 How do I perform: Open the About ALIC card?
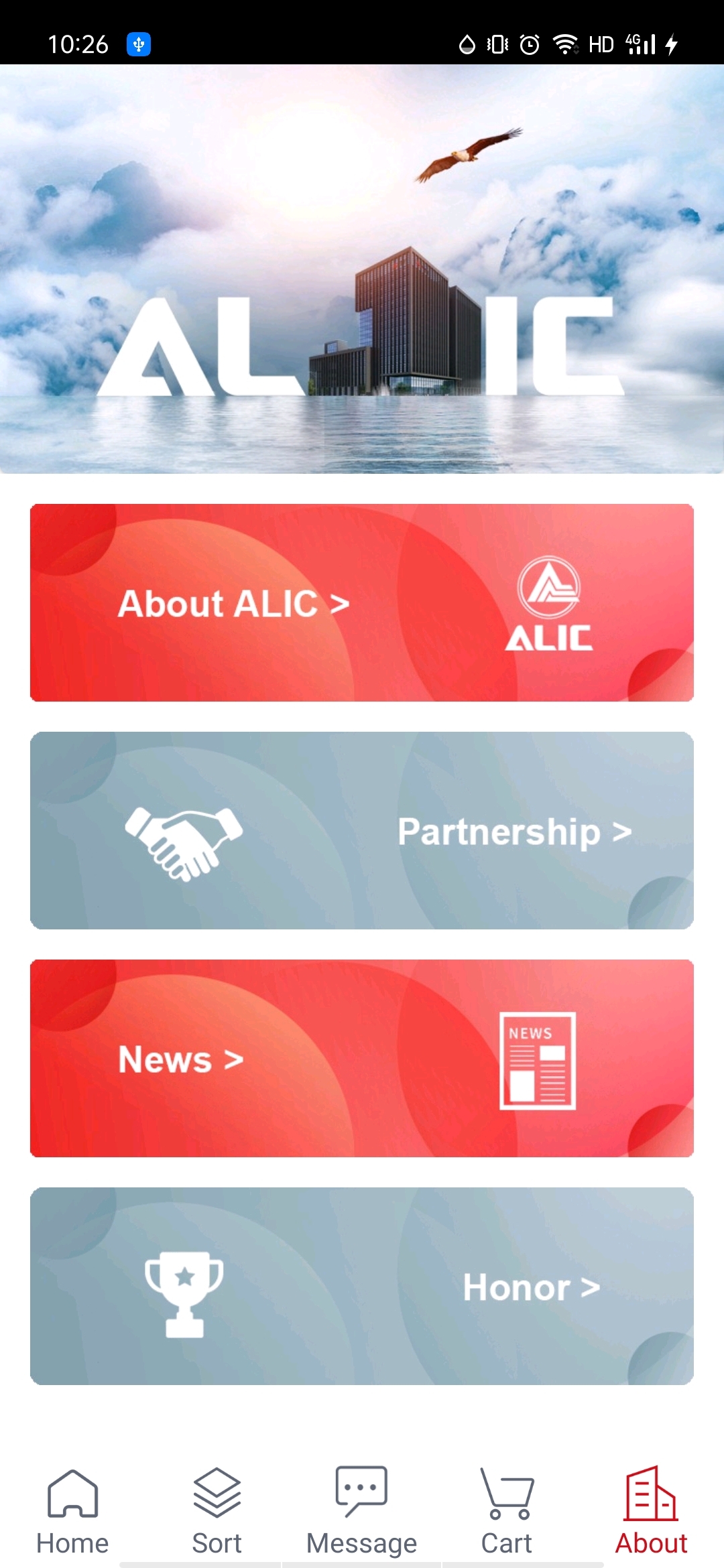[362, 603]
